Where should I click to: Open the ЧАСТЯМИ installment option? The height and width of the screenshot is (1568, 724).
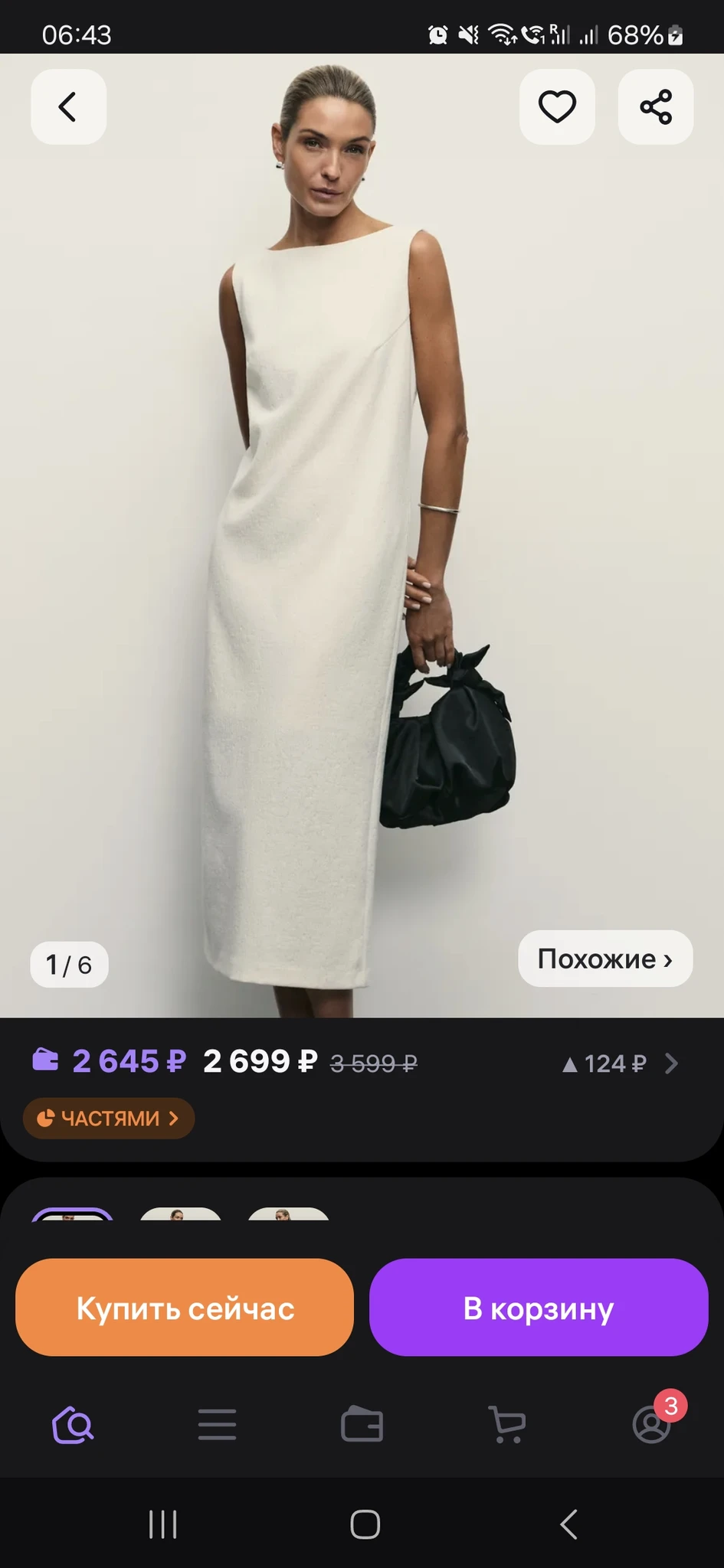109,1119
